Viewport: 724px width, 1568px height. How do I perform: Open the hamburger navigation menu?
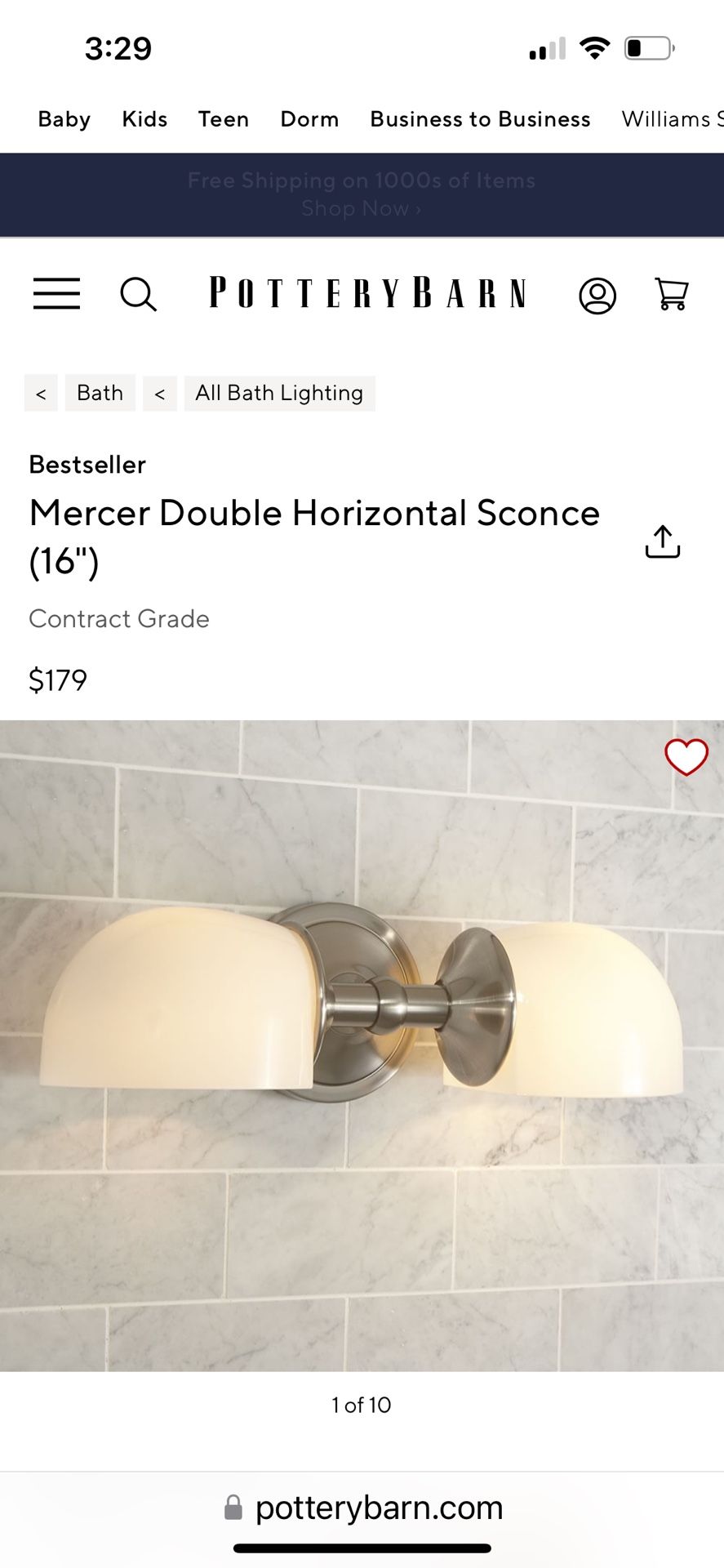[x=56, y=295]
